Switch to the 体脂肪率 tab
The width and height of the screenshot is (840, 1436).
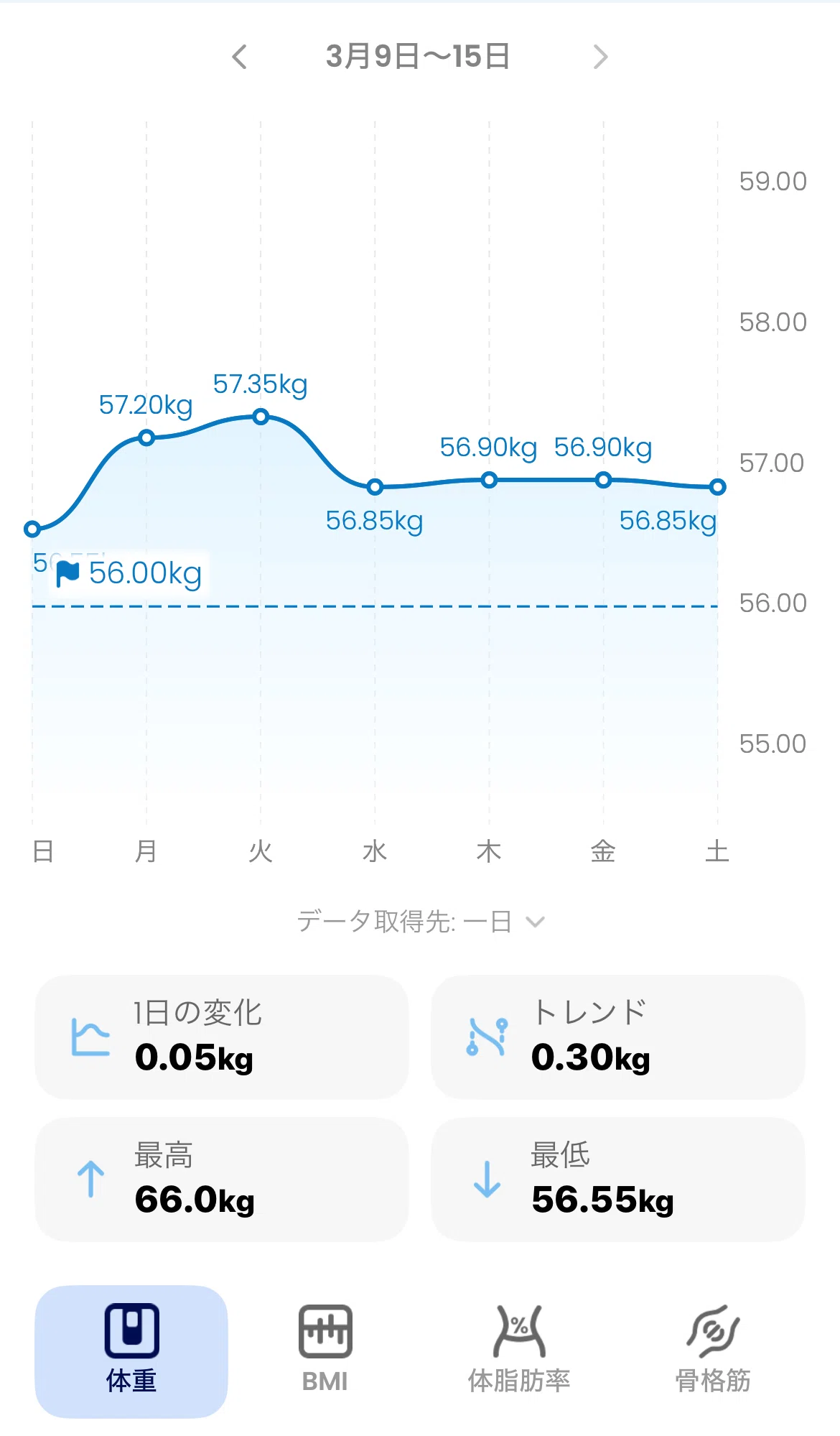pos(518,1351)
